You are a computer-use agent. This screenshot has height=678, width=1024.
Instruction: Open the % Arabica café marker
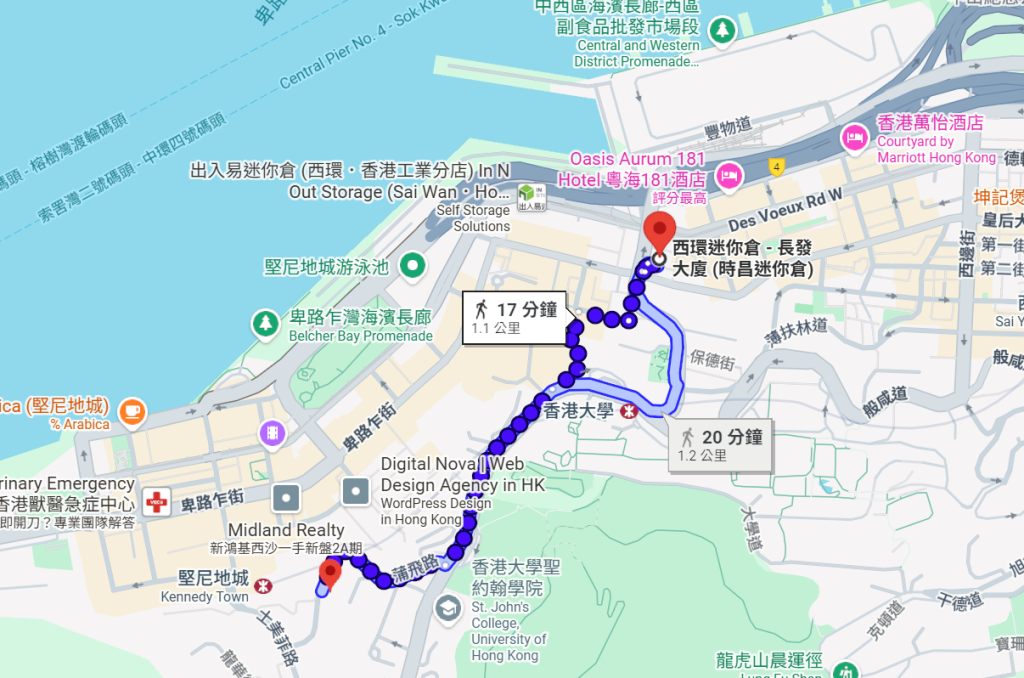(x=131, y=409)
